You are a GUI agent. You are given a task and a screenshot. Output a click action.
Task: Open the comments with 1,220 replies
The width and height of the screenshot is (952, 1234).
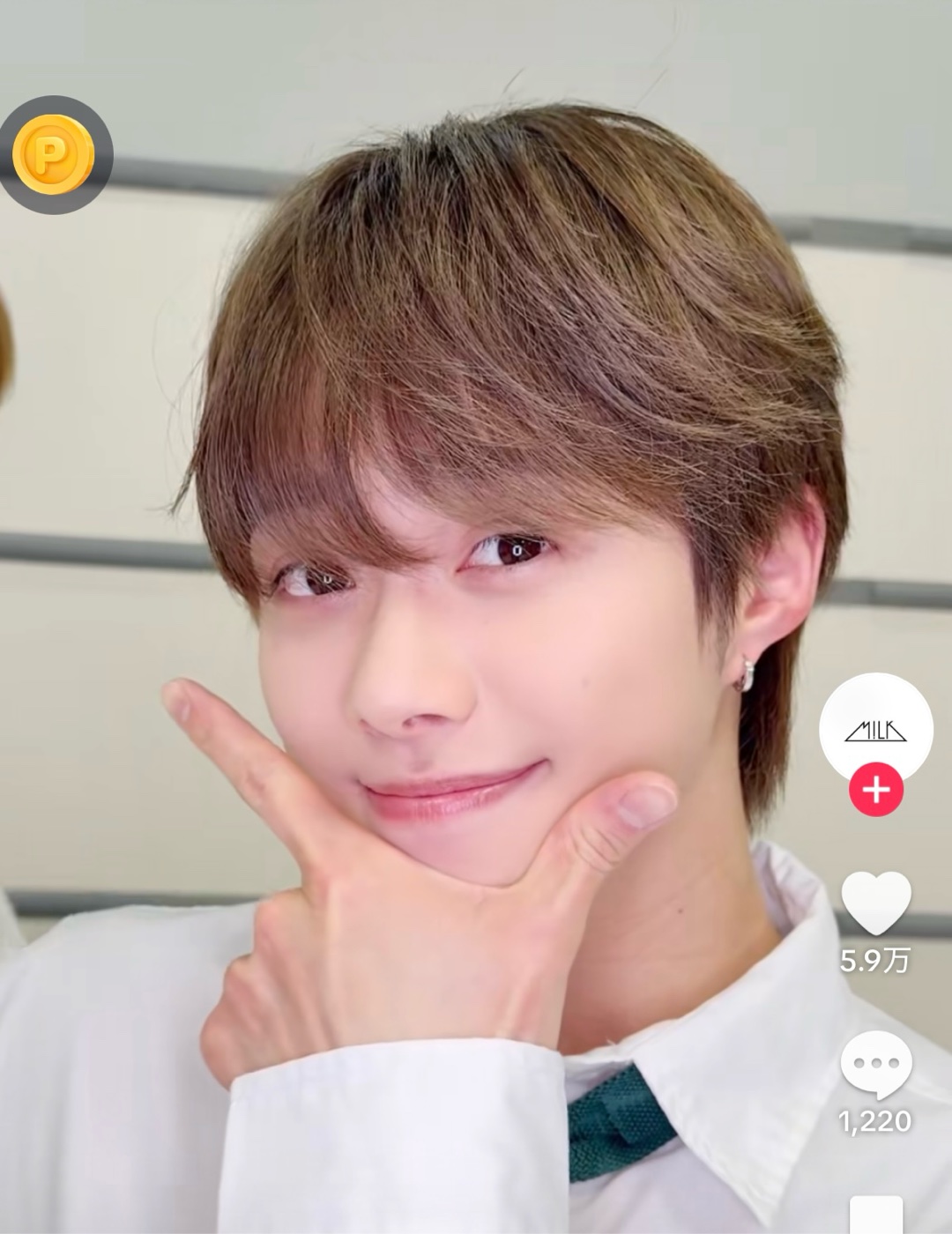[x=875, y=1065]
